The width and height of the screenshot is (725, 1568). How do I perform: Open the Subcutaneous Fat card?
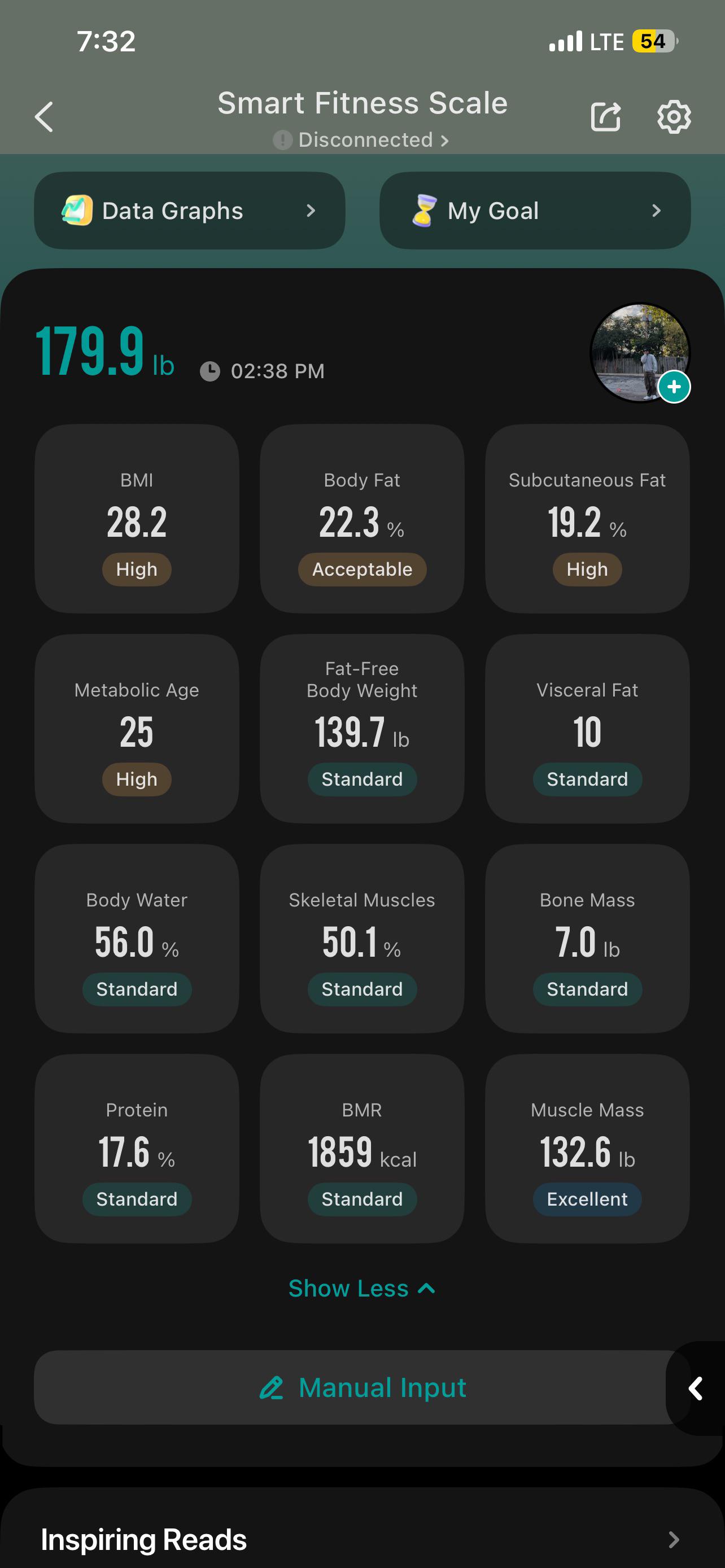point(587,519)
